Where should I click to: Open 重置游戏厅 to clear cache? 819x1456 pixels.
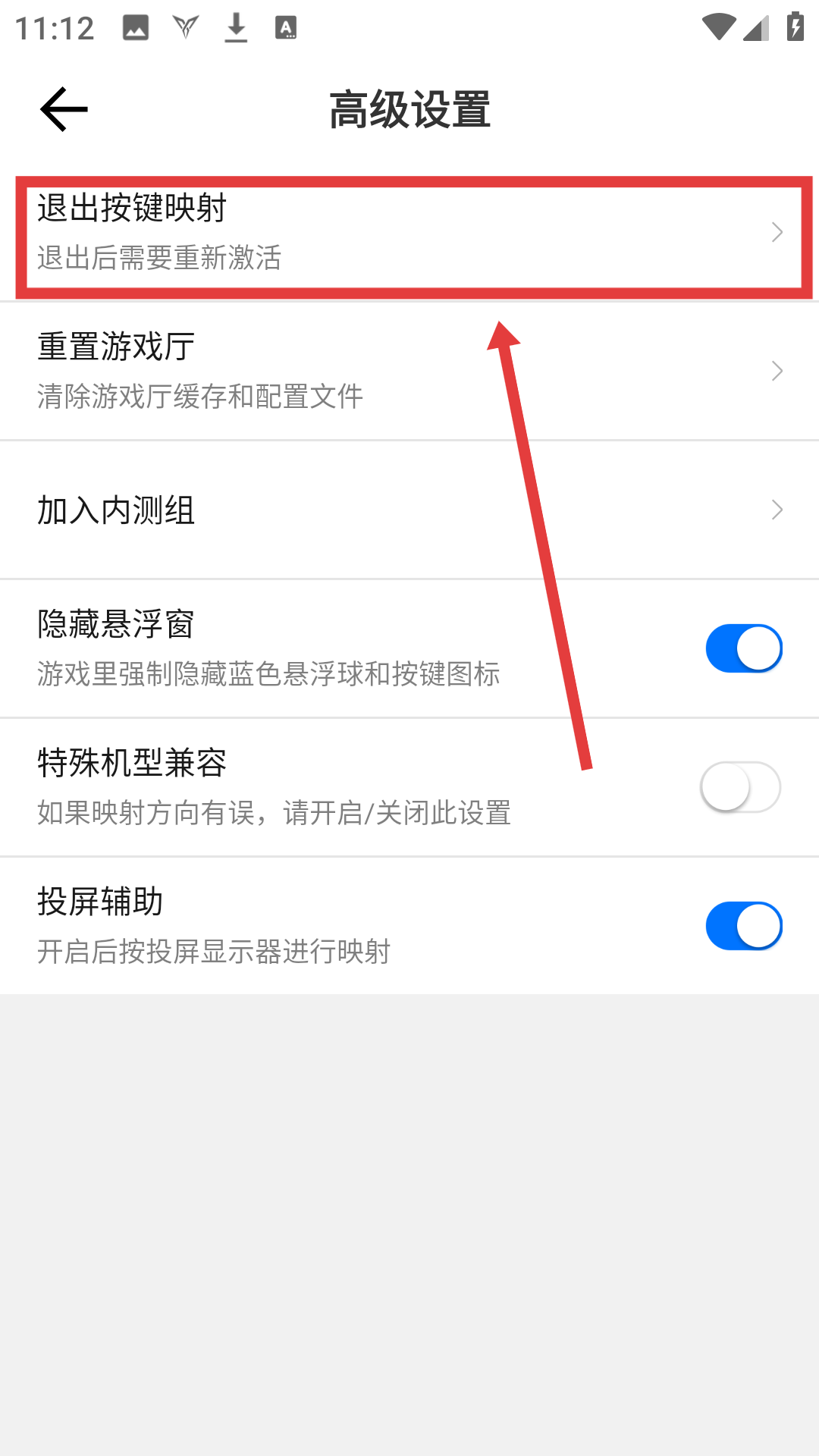pyautogui.click(x=409, y=371)
